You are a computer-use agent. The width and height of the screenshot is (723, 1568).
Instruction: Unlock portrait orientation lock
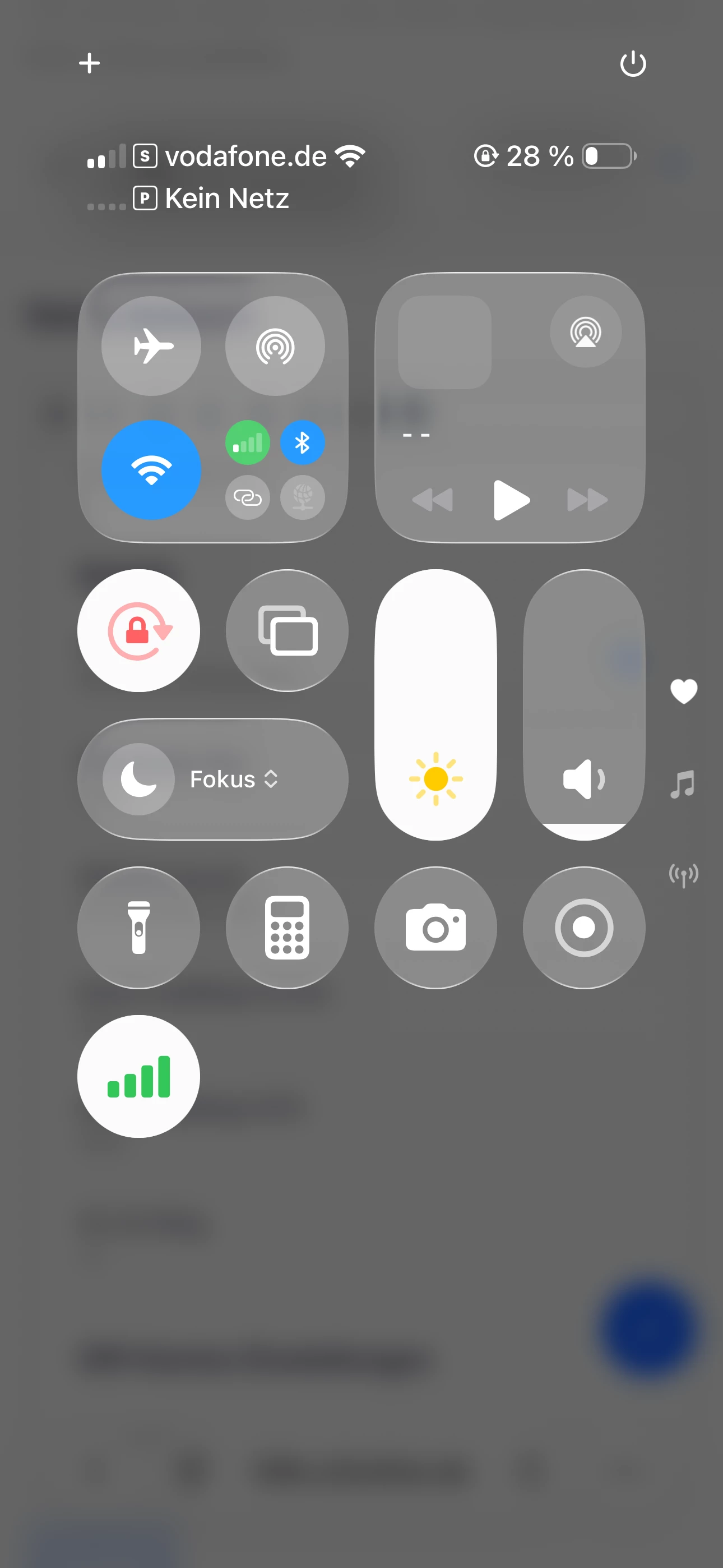[139, 630]
